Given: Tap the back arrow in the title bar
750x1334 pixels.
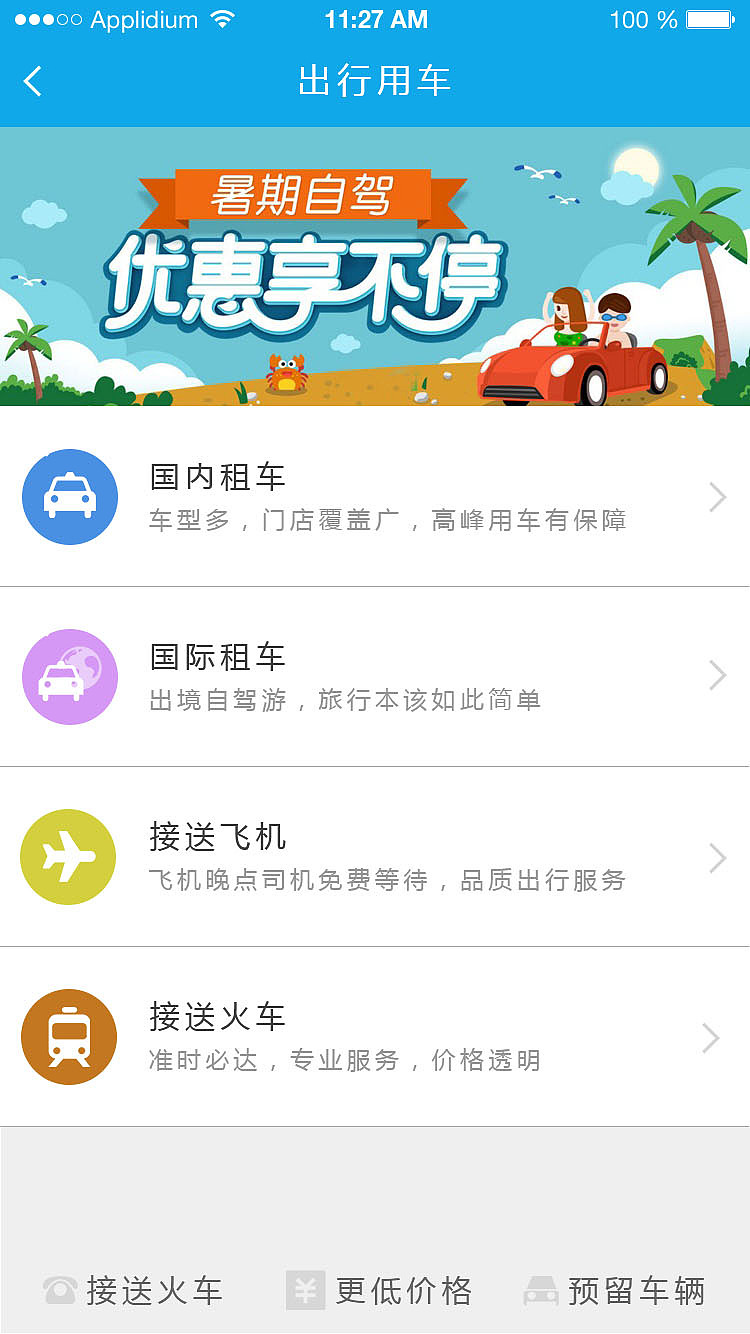Looking at the screenshot, I should (x=31, y=82).
